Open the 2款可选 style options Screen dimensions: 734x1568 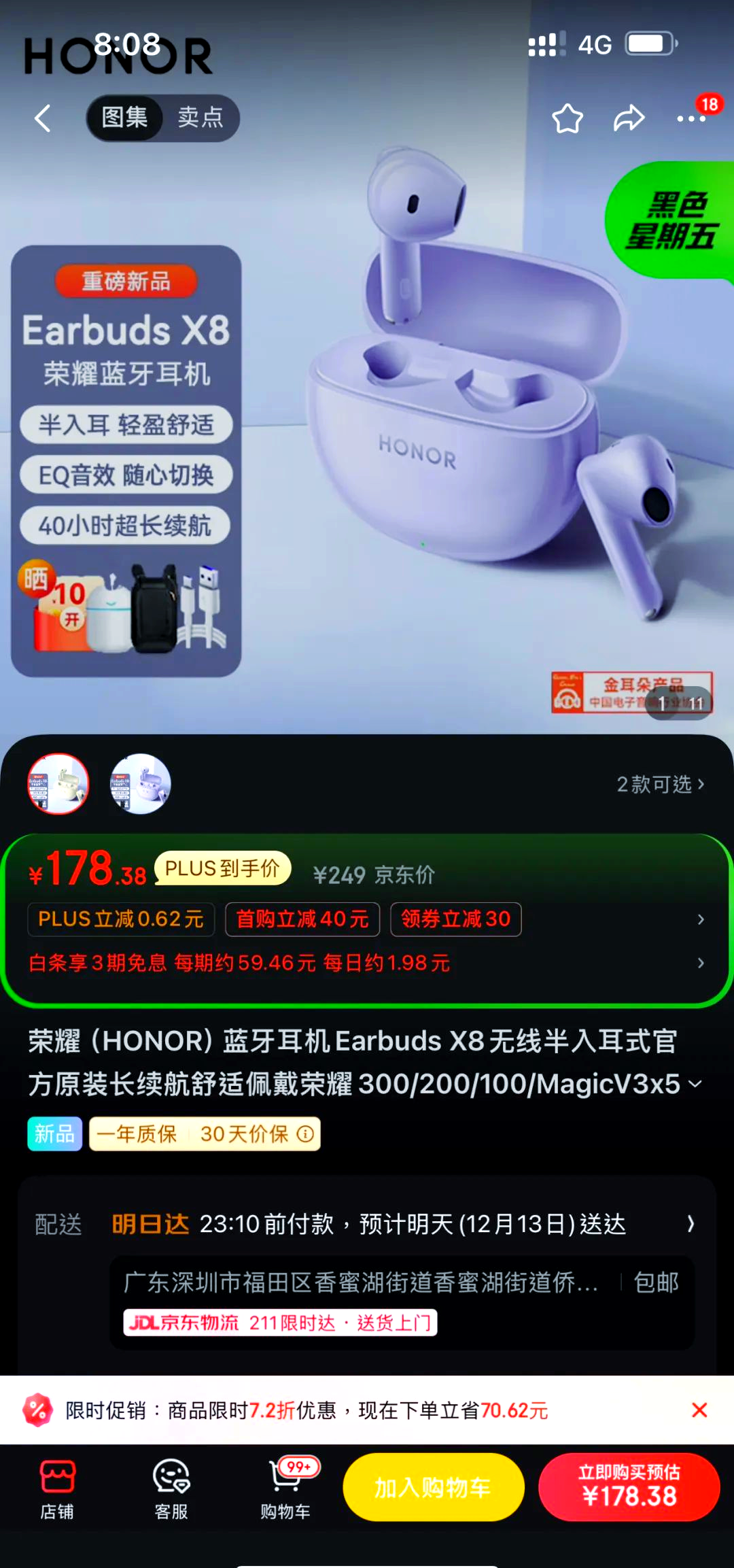tap(661, 784)
